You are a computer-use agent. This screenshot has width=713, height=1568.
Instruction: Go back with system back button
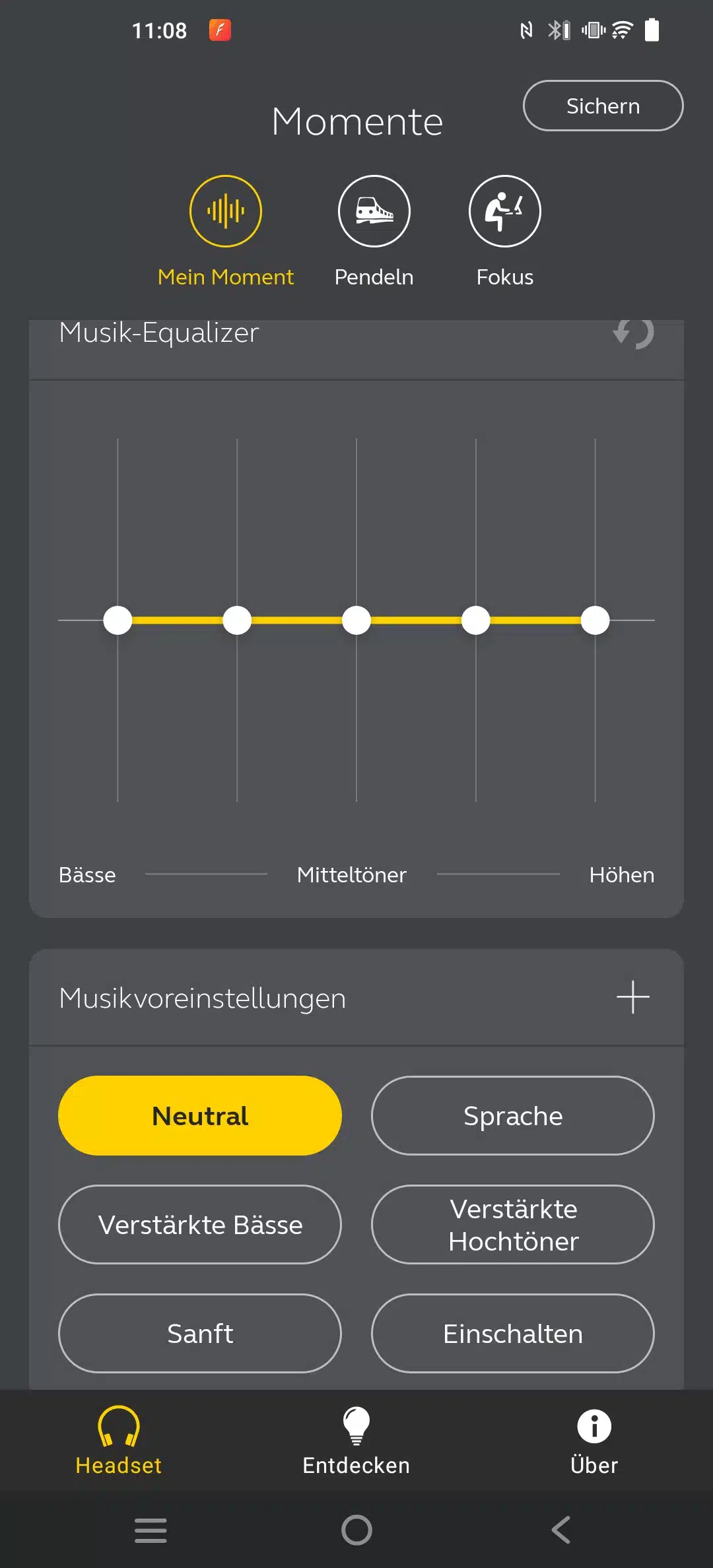pos(561,1530)
